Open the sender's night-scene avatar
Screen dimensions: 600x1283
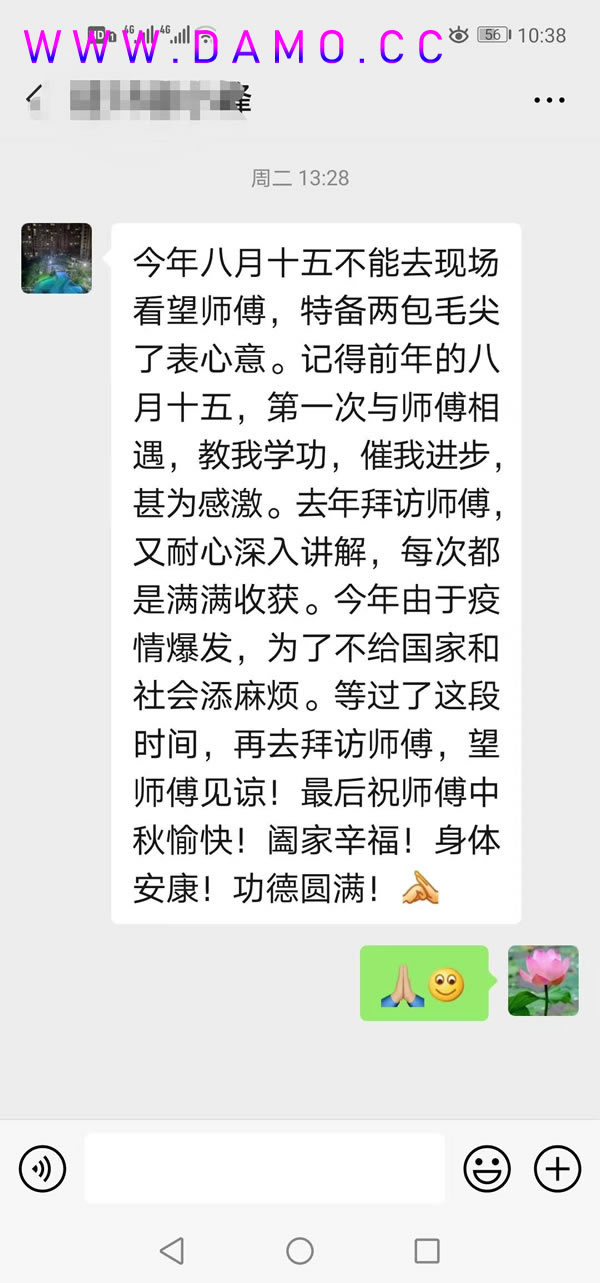pyautogui.click(x=57, y=258)
